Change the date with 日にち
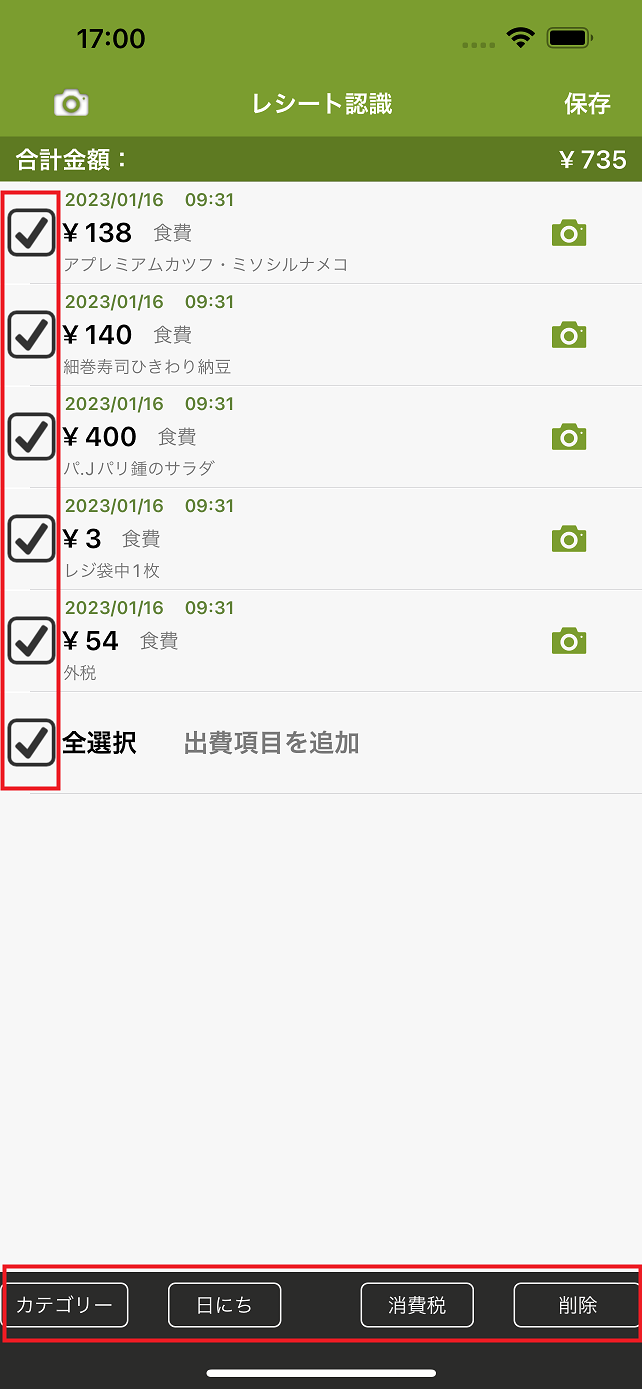This screenshot has width=642, height=1389. 224,1305
